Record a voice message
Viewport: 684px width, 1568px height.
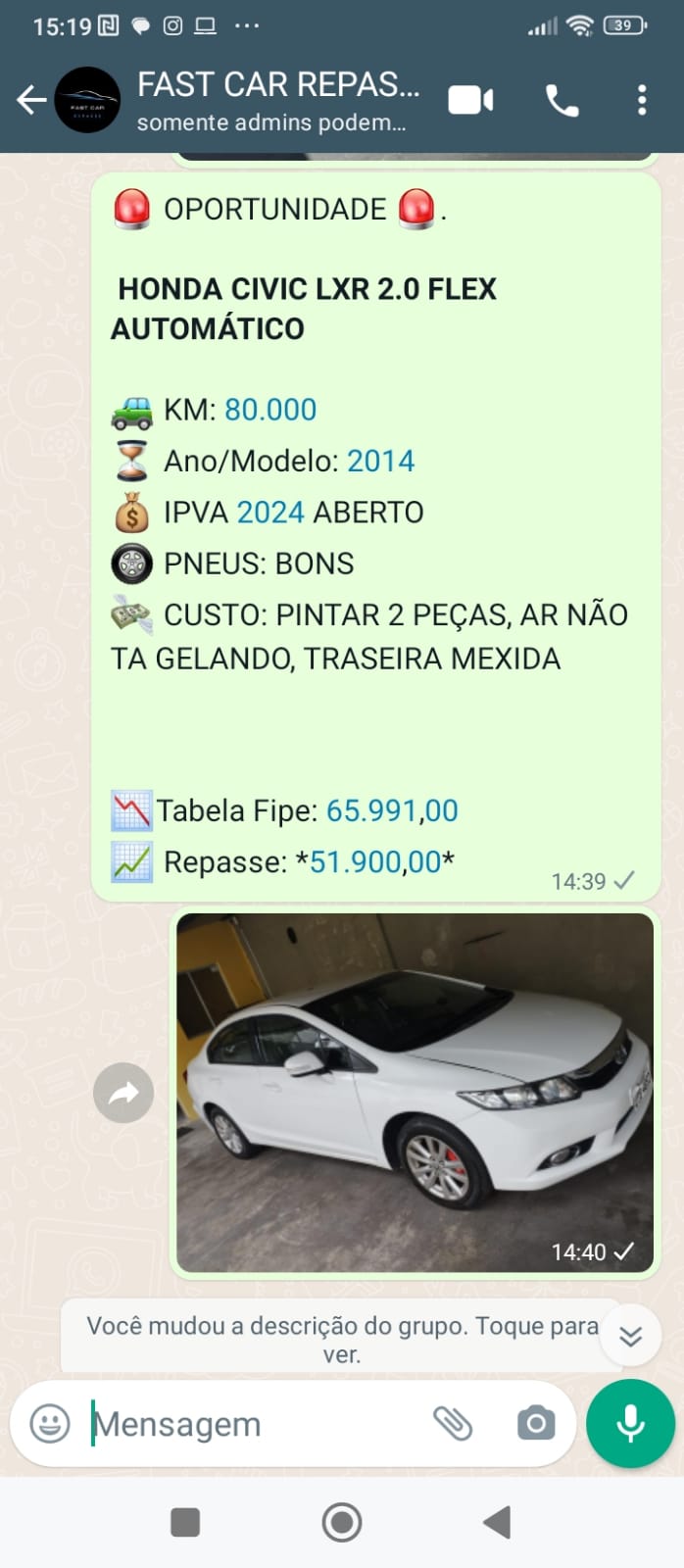click(630, 1423)
